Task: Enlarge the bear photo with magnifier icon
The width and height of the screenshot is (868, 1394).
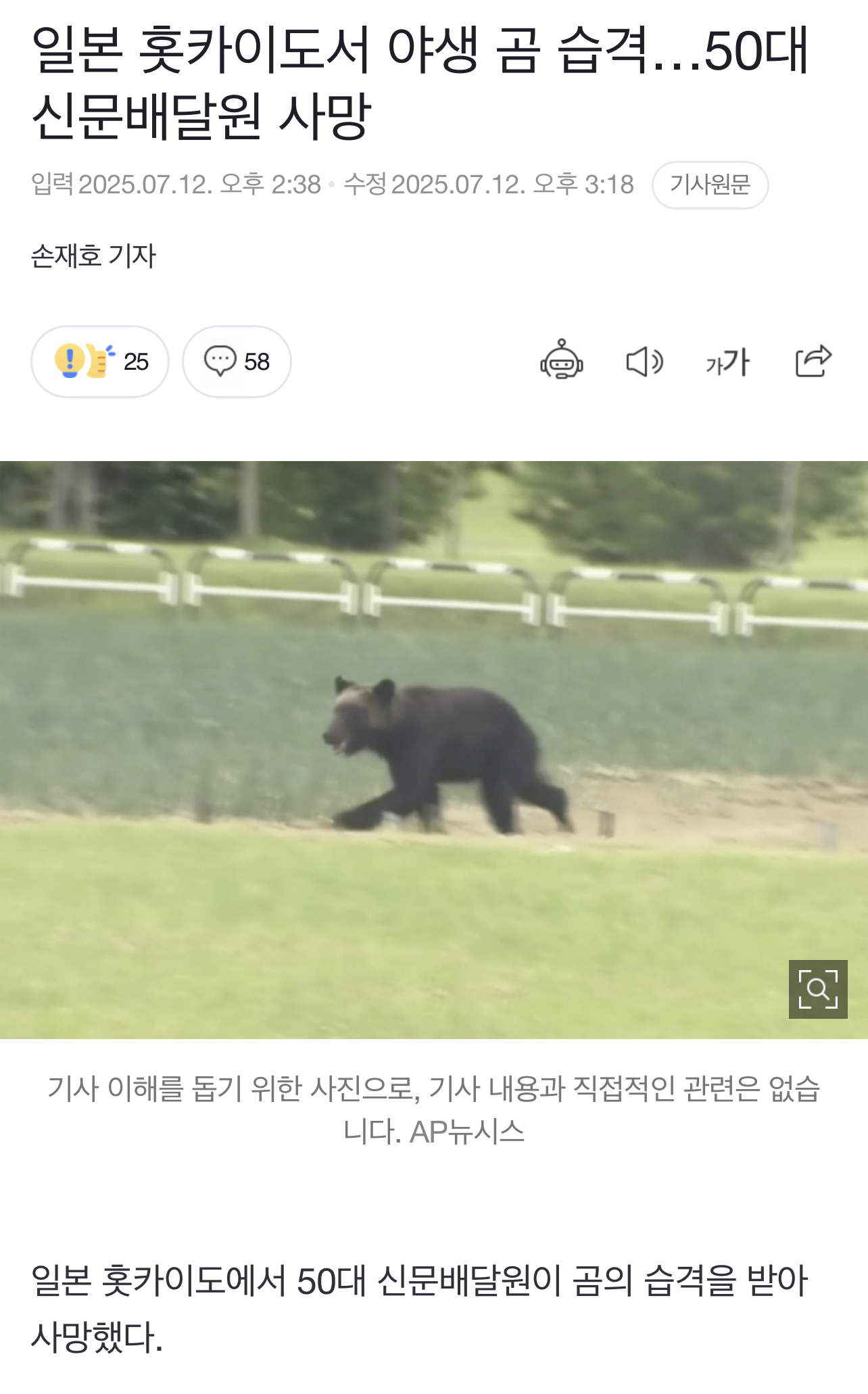Action: 818,989
